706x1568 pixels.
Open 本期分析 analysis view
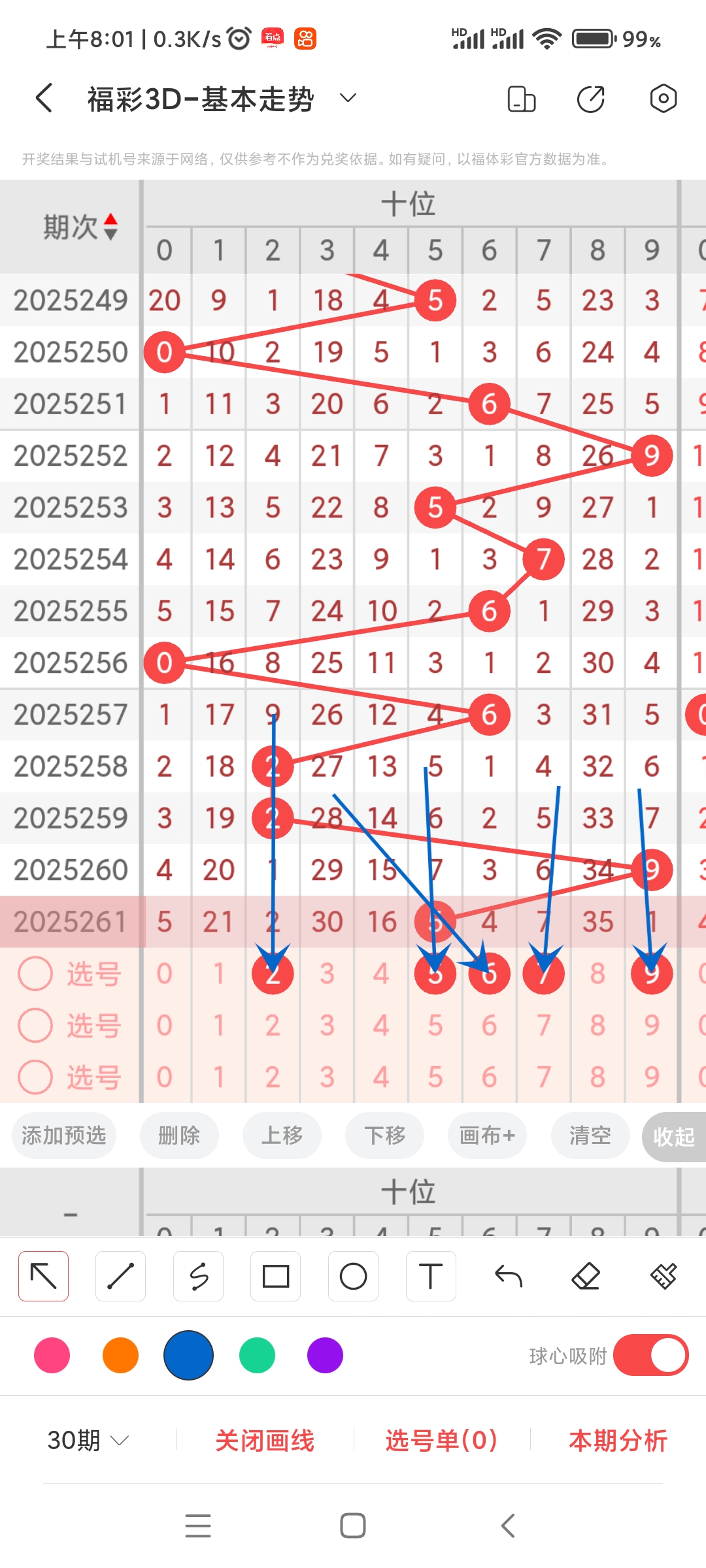[x=618, y=1441]
